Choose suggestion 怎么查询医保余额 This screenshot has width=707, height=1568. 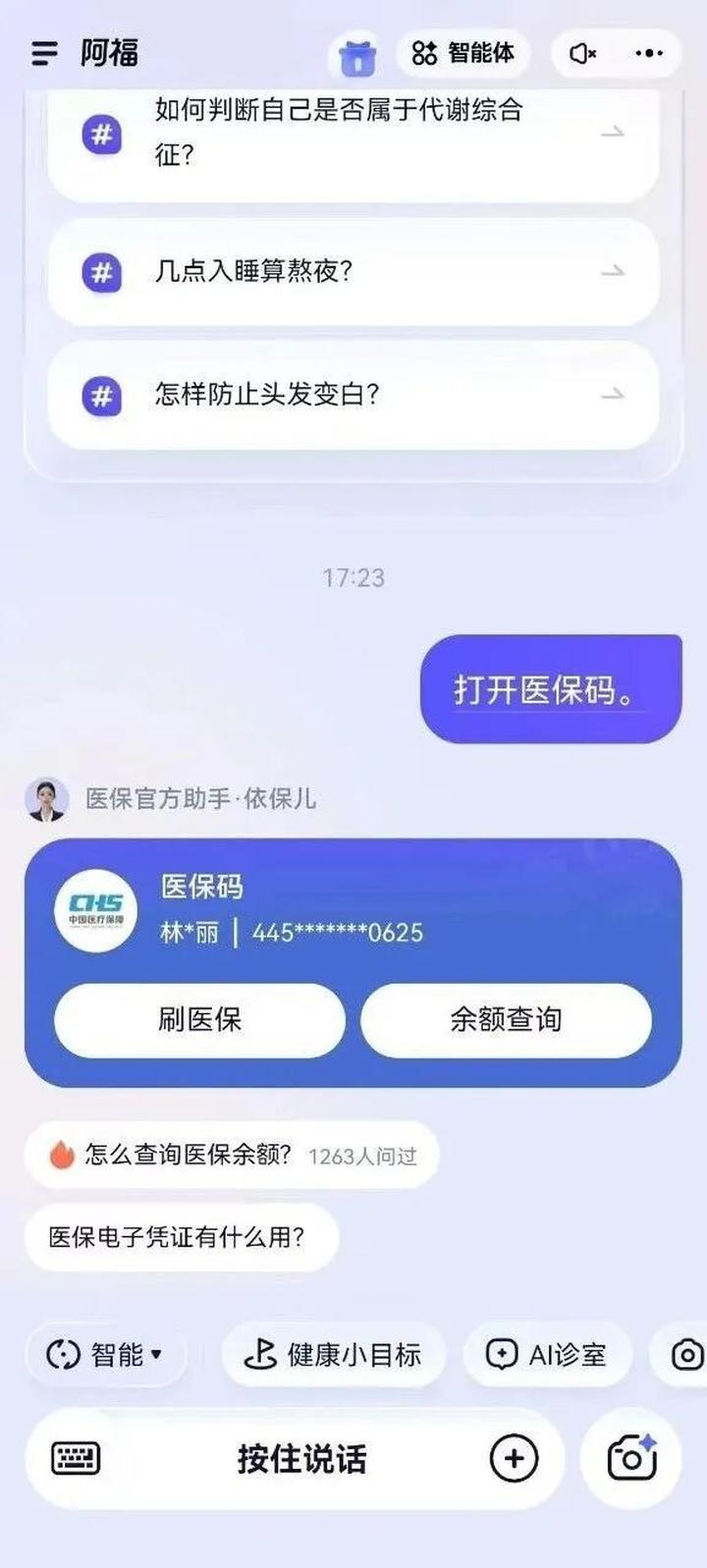[231, 1156]
